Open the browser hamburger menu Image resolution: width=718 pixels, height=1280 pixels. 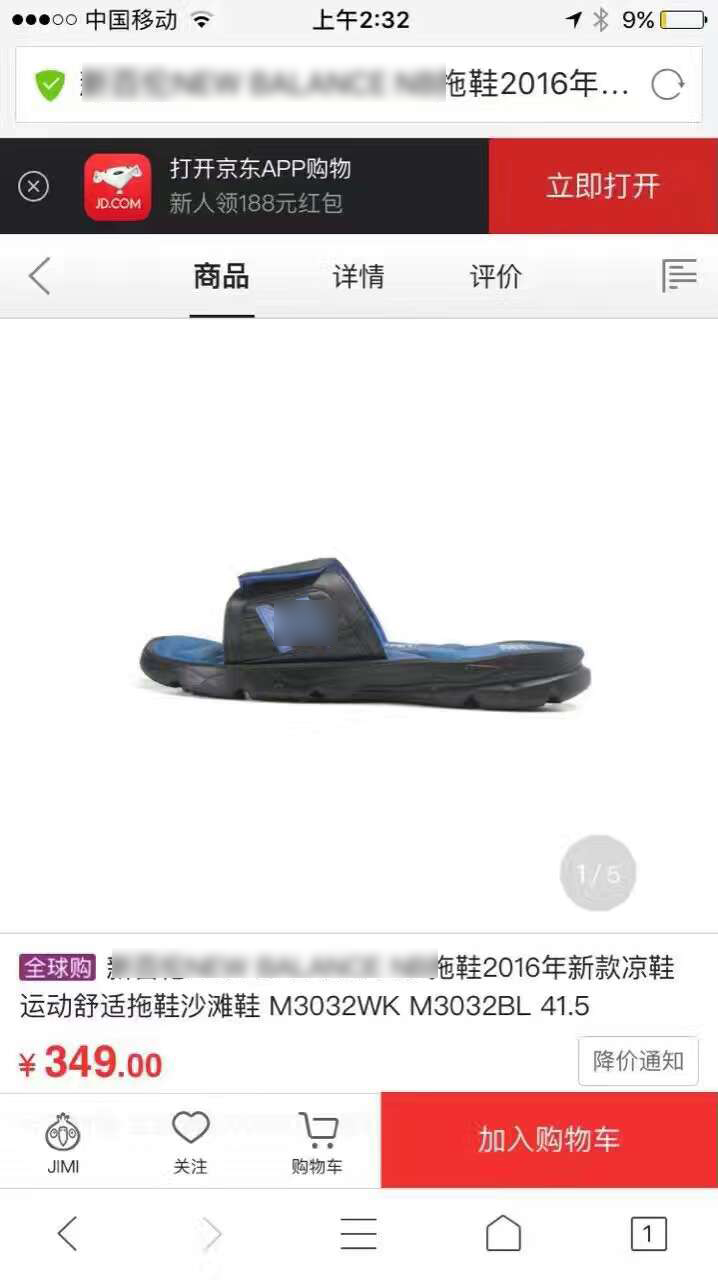coord(358,1234)
